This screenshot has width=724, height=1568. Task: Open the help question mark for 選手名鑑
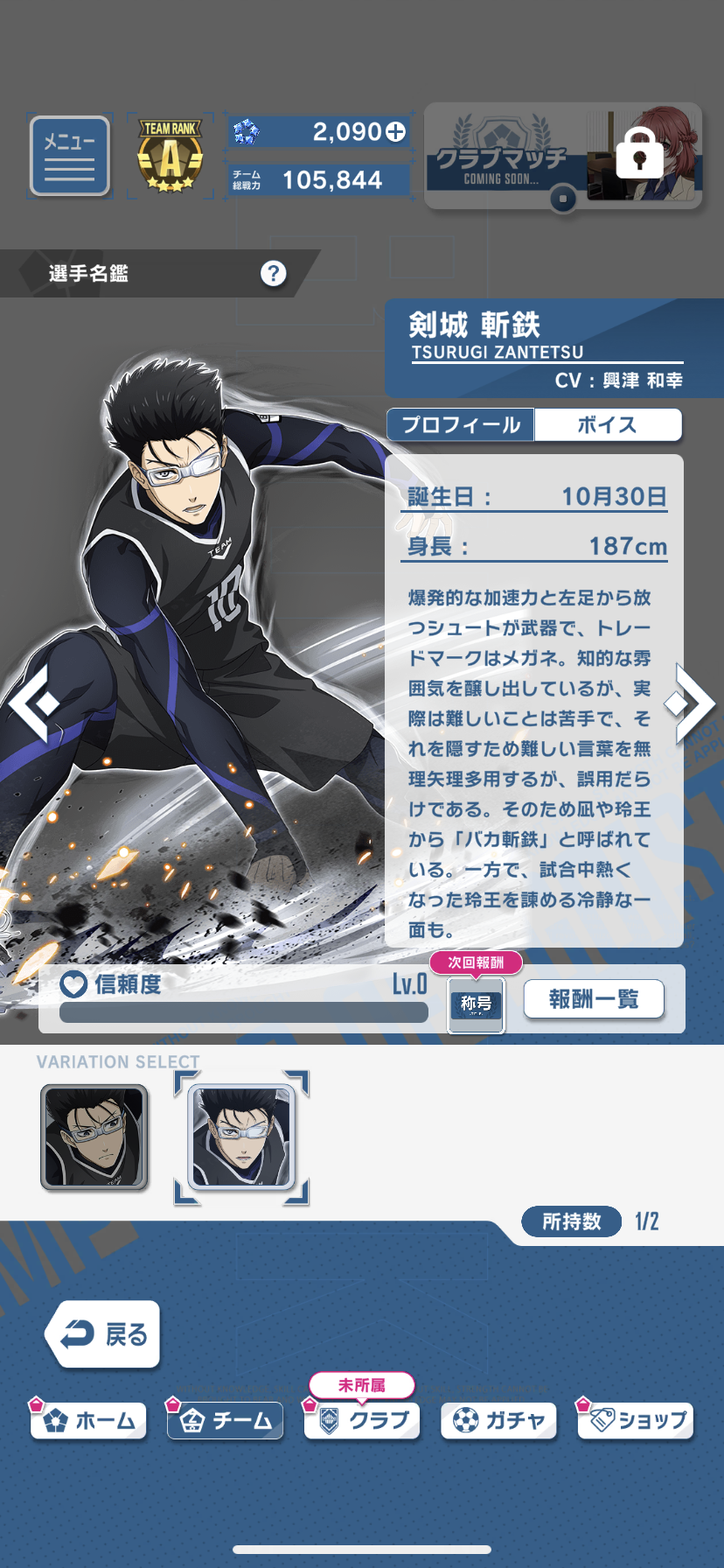pyautogui.click(x=274, y=274)
